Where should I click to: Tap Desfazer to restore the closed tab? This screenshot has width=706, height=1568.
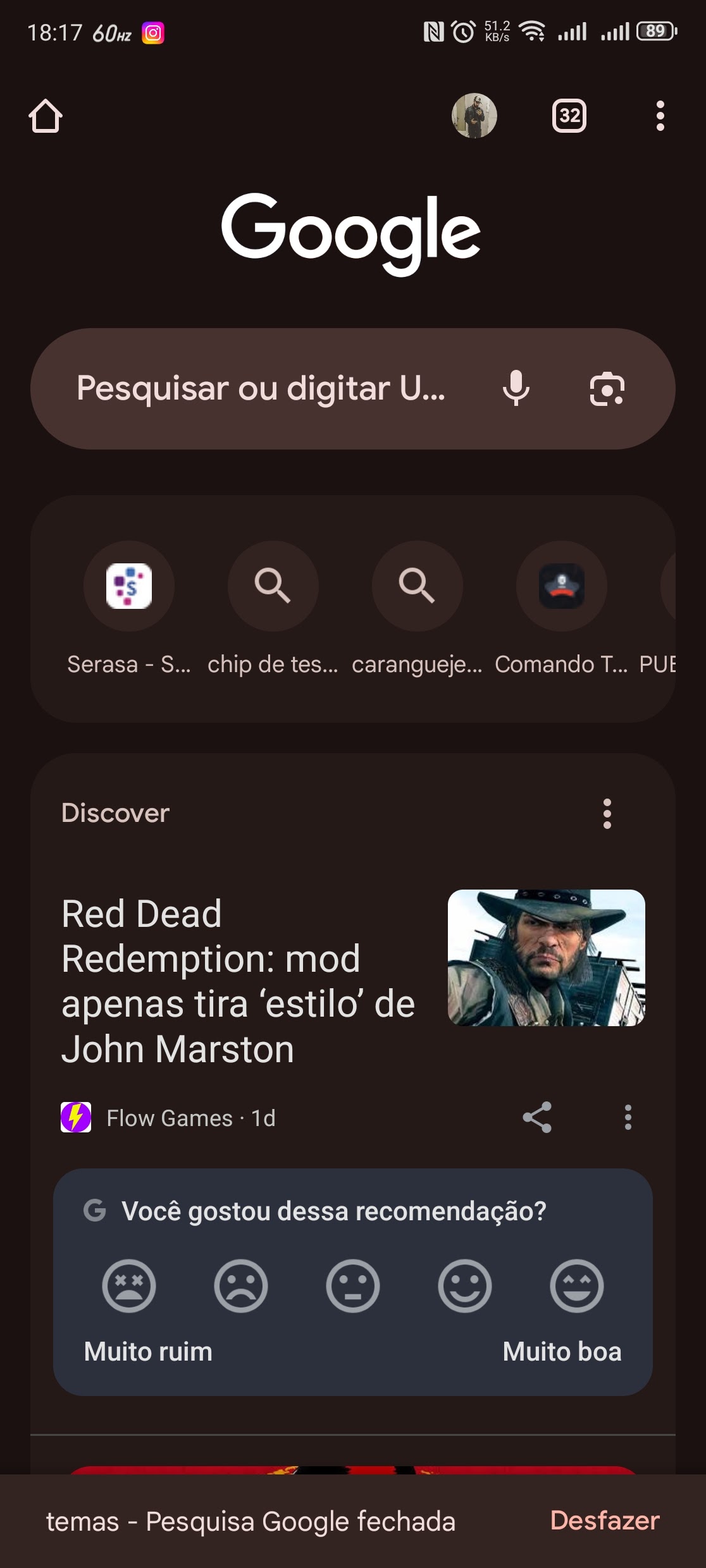(x=604, y=1521)
